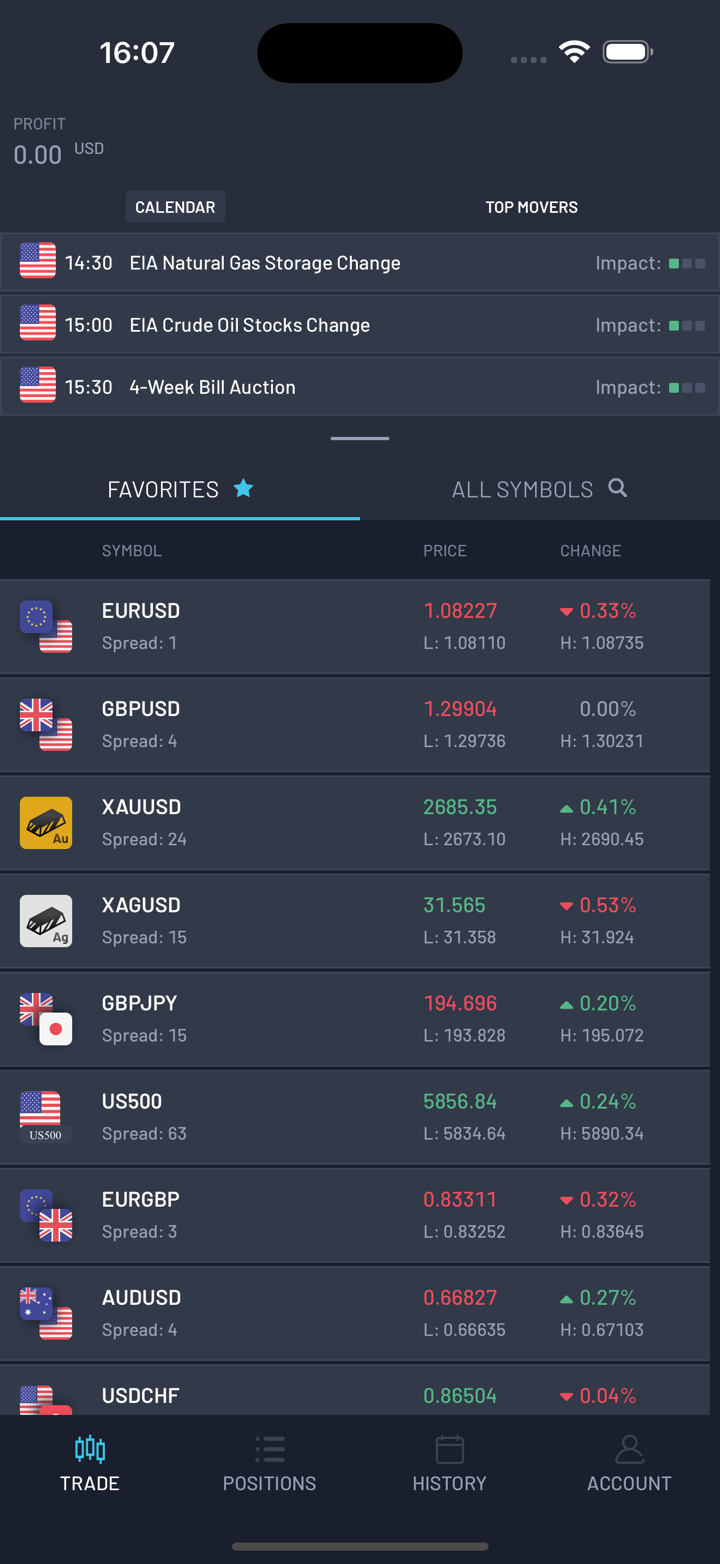720x1564 pixels.
Task: Select the Trade tab
Action: (x=90, y=1464)
